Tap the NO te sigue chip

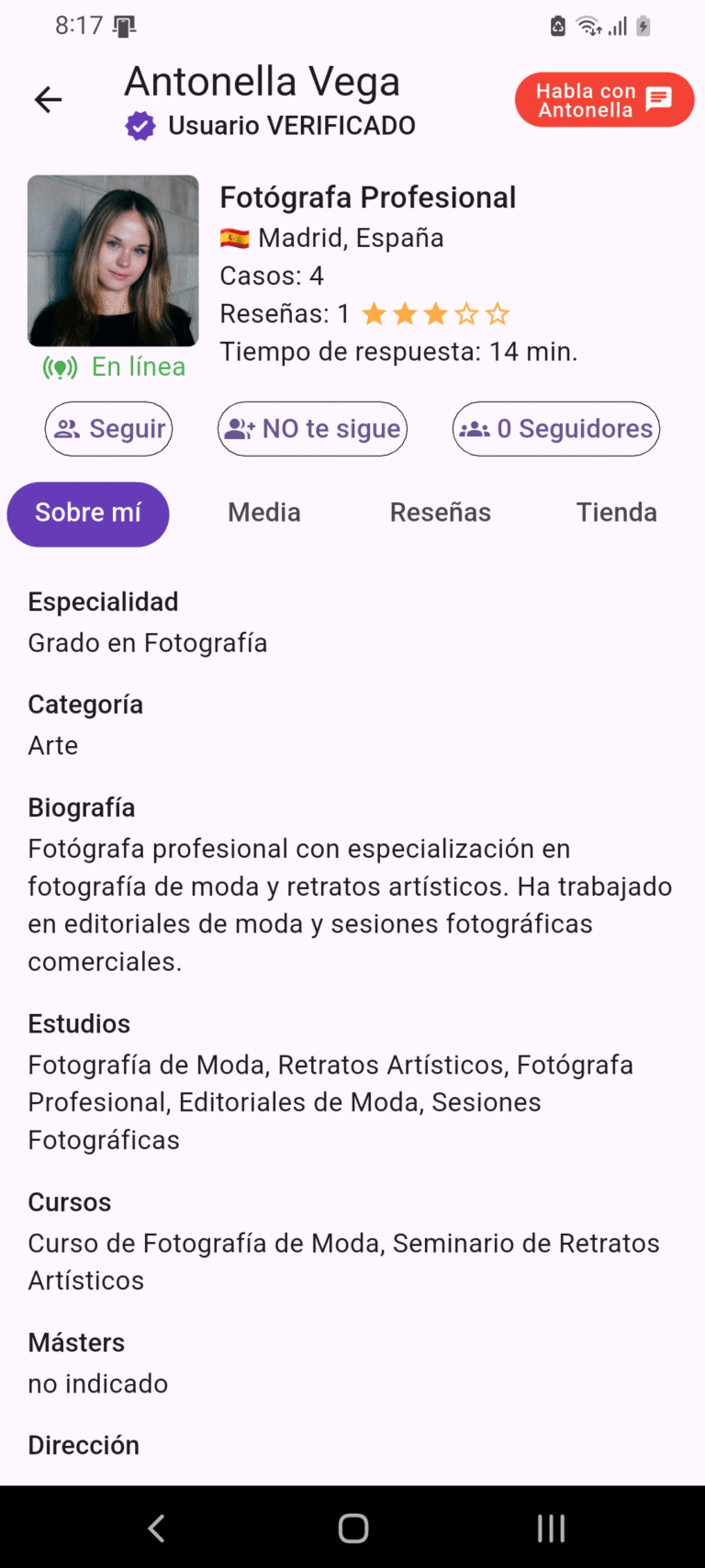[x=312, y=429]
